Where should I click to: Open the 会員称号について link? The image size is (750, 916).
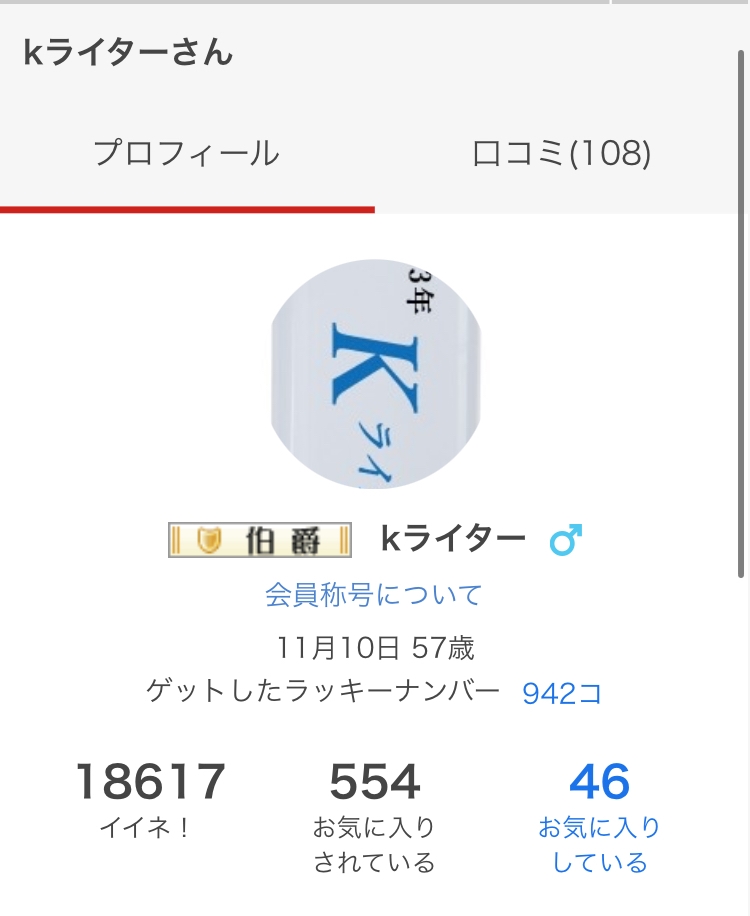[x=374, y=595]
